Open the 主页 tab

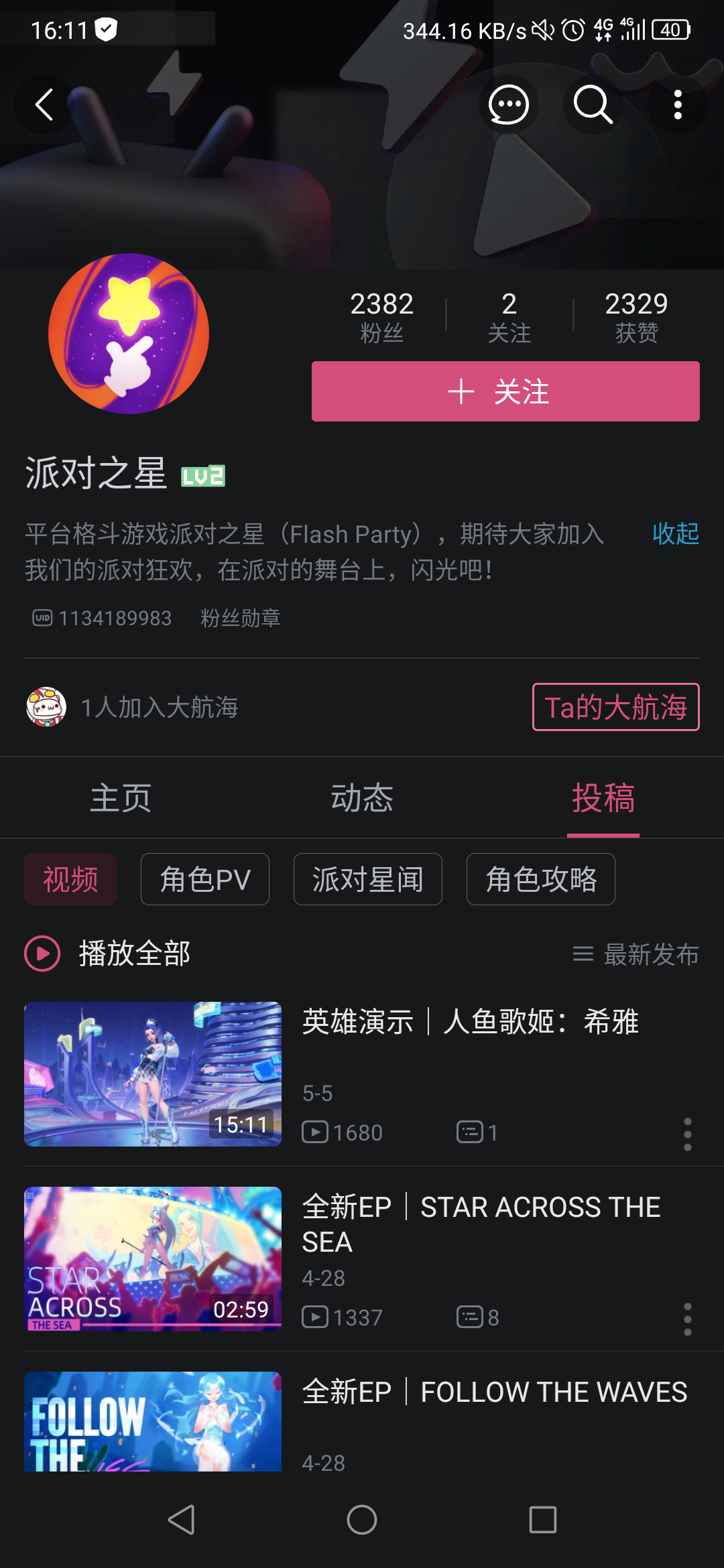pyautogui.click(x=121, y=798)
